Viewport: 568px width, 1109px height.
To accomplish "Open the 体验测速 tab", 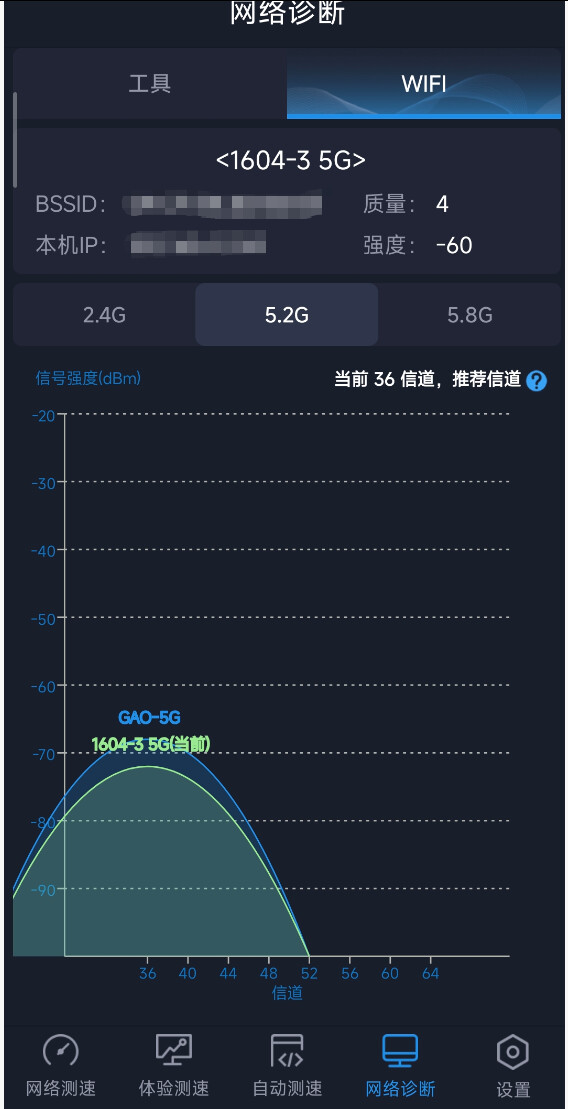I will (x=174, y=1065).
